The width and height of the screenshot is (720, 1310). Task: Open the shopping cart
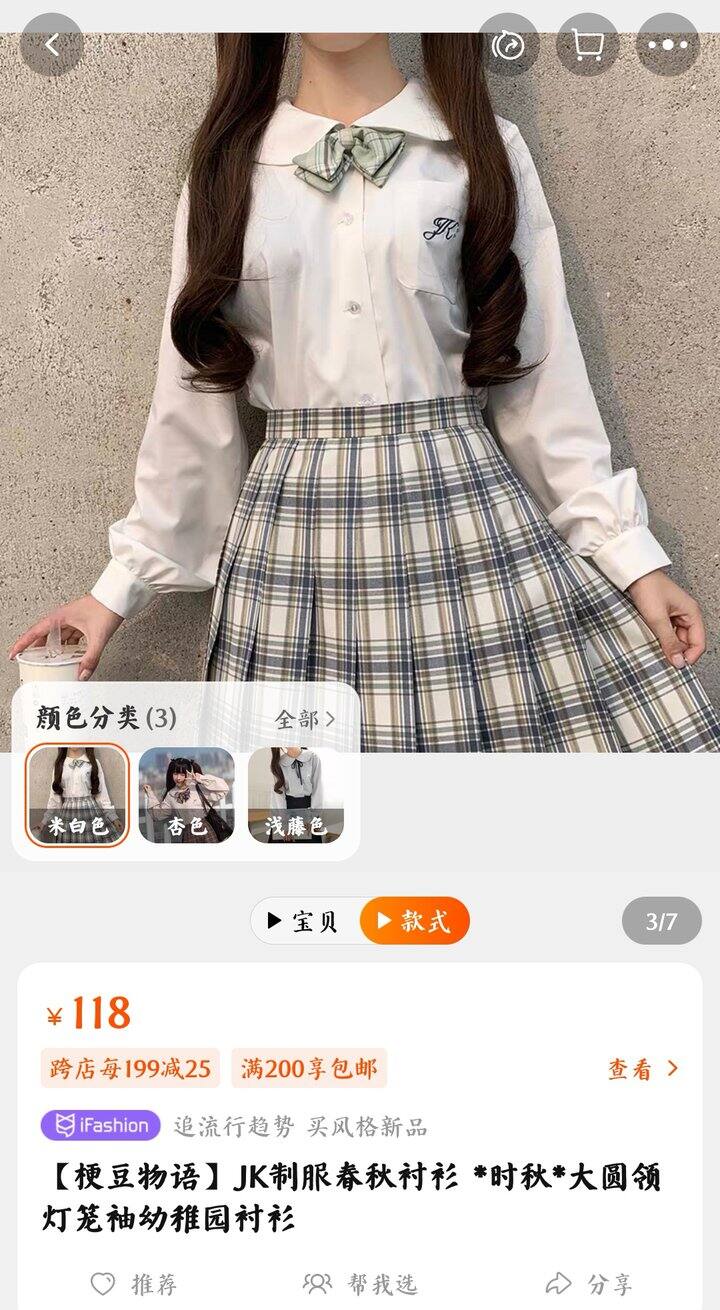pos(588,45)
